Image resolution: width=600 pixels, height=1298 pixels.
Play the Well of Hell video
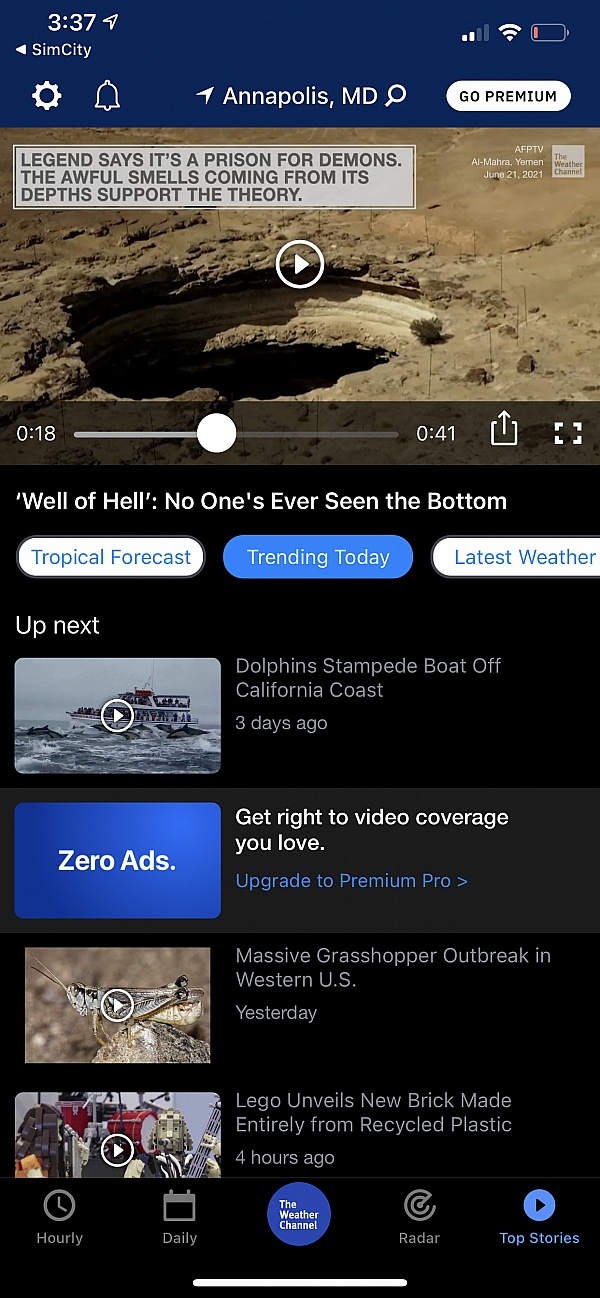pos(299,264)
